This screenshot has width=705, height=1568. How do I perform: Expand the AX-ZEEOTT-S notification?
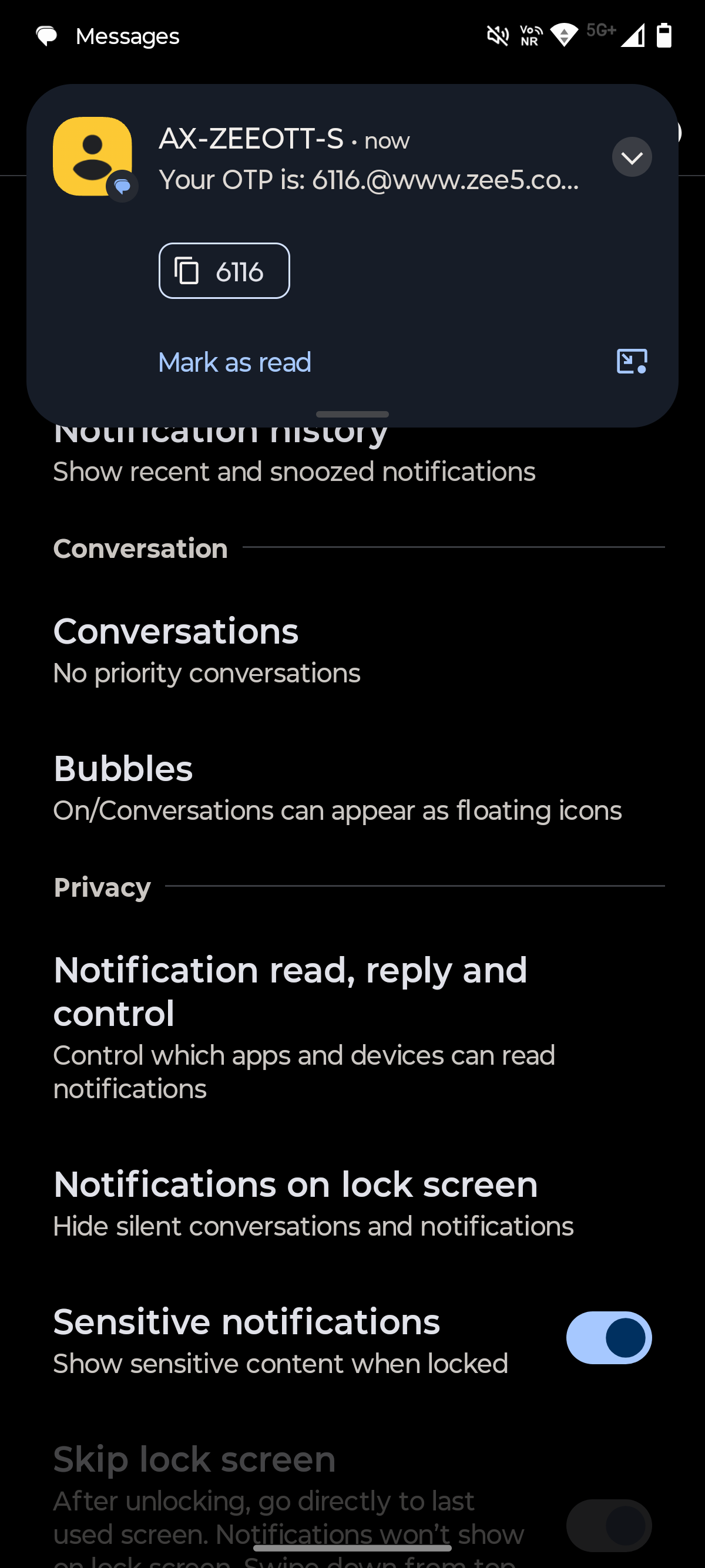coord(632,157)
